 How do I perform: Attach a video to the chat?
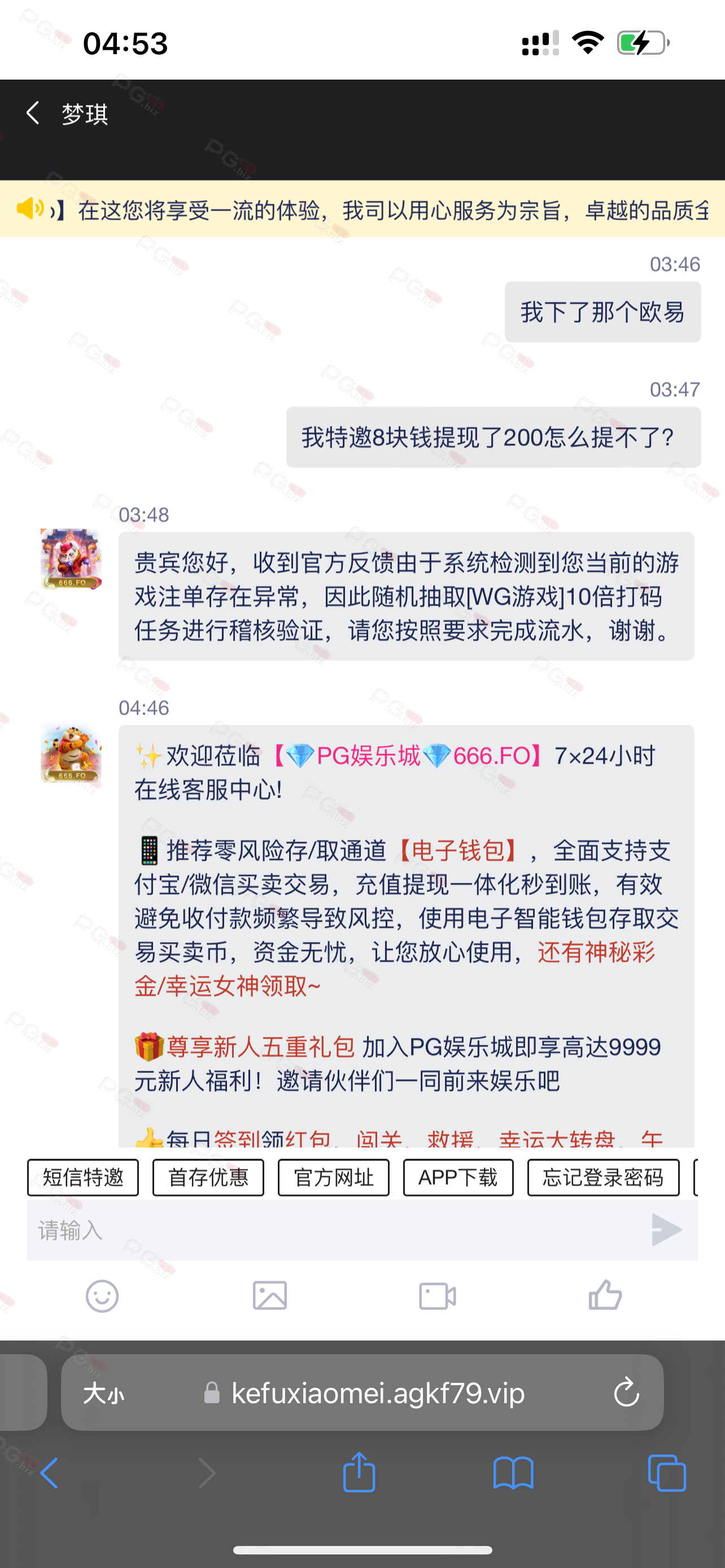(x=438, y=1296)
